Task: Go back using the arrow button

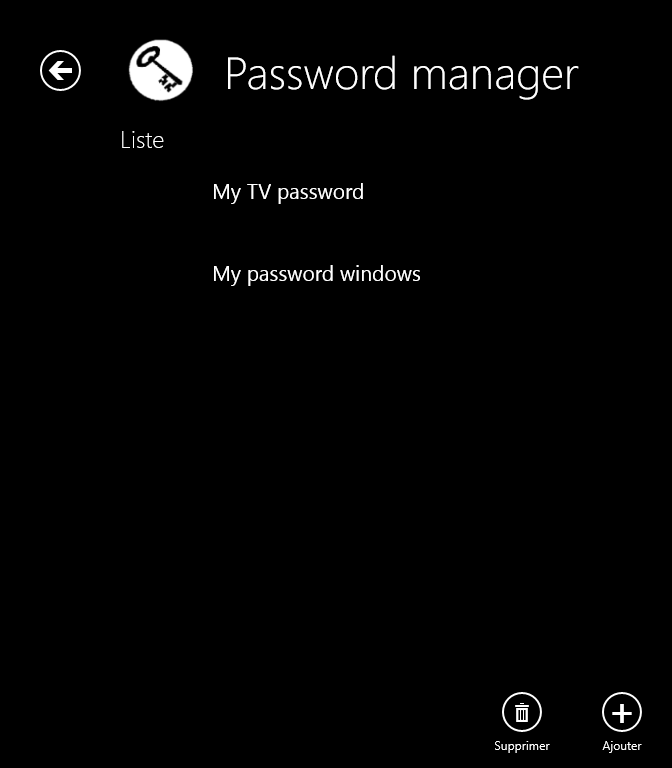Action: 60,71
